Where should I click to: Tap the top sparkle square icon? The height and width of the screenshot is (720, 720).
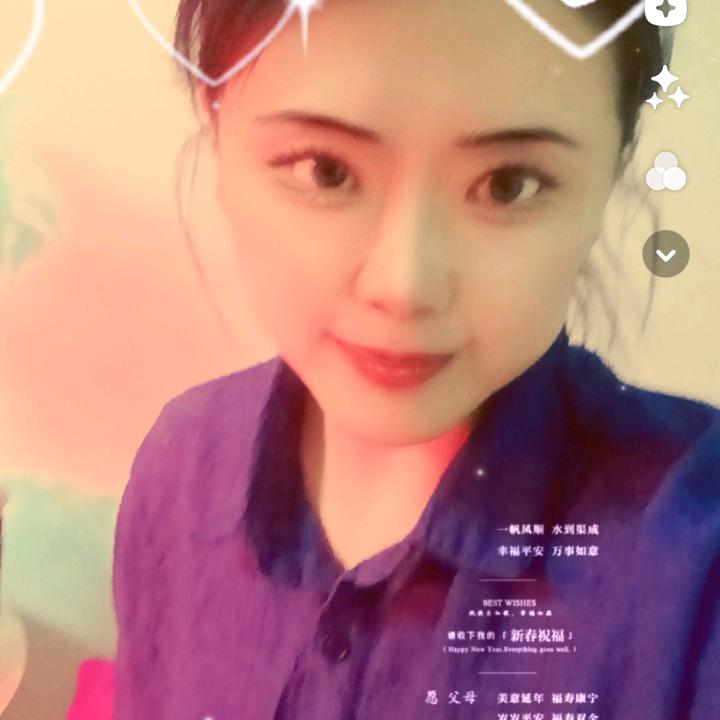point(666,8)
